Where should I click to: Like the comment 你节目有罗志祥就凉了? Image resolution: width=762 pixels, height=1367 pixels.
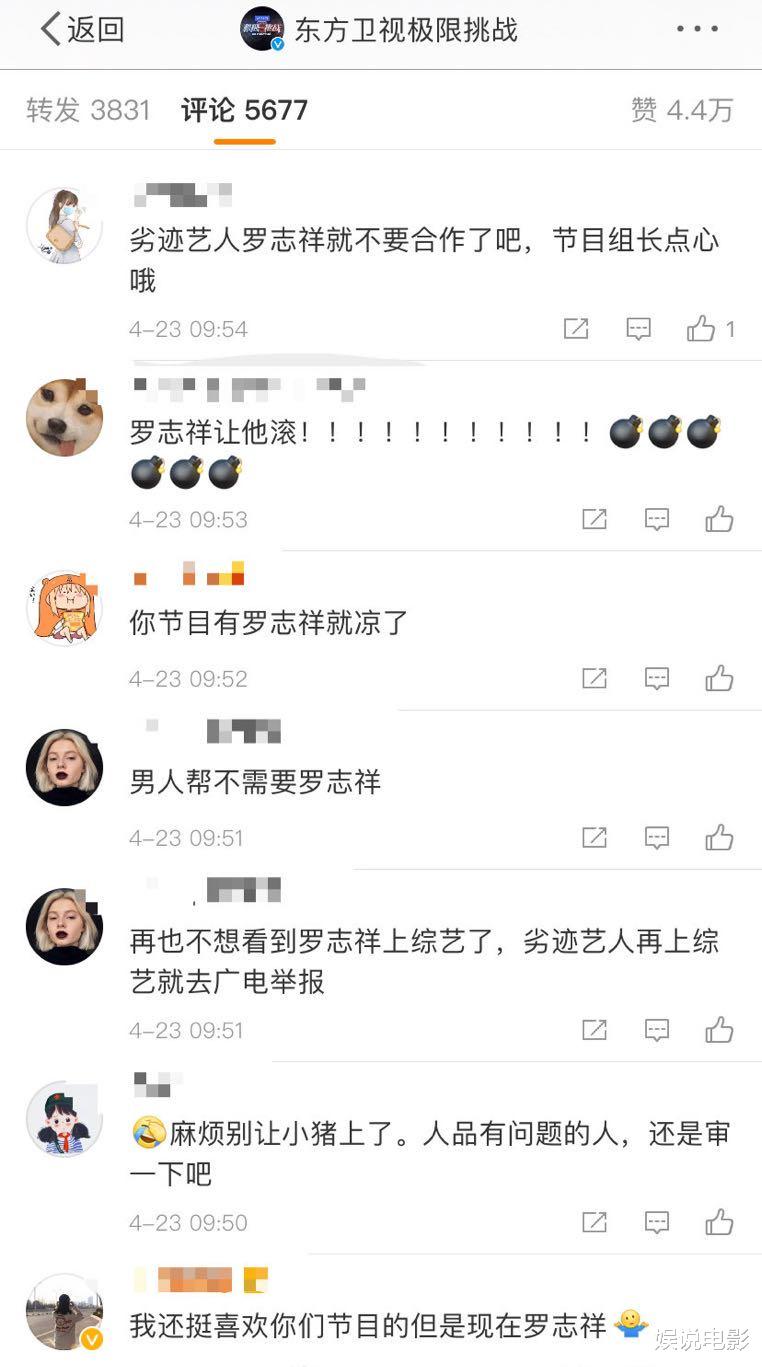tap(718, 677)
